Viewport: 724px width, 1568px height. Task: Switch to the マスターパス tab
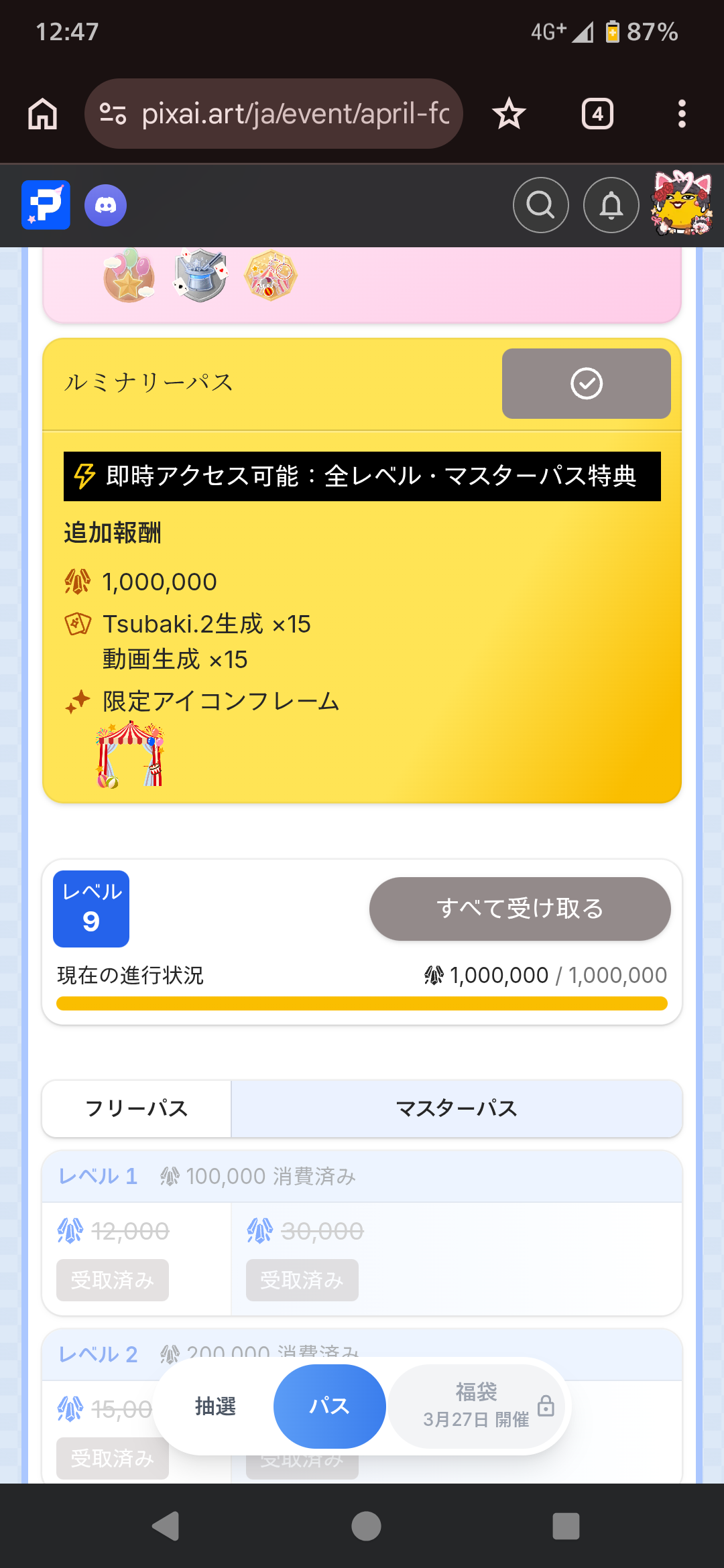[x=457, y=1108]
